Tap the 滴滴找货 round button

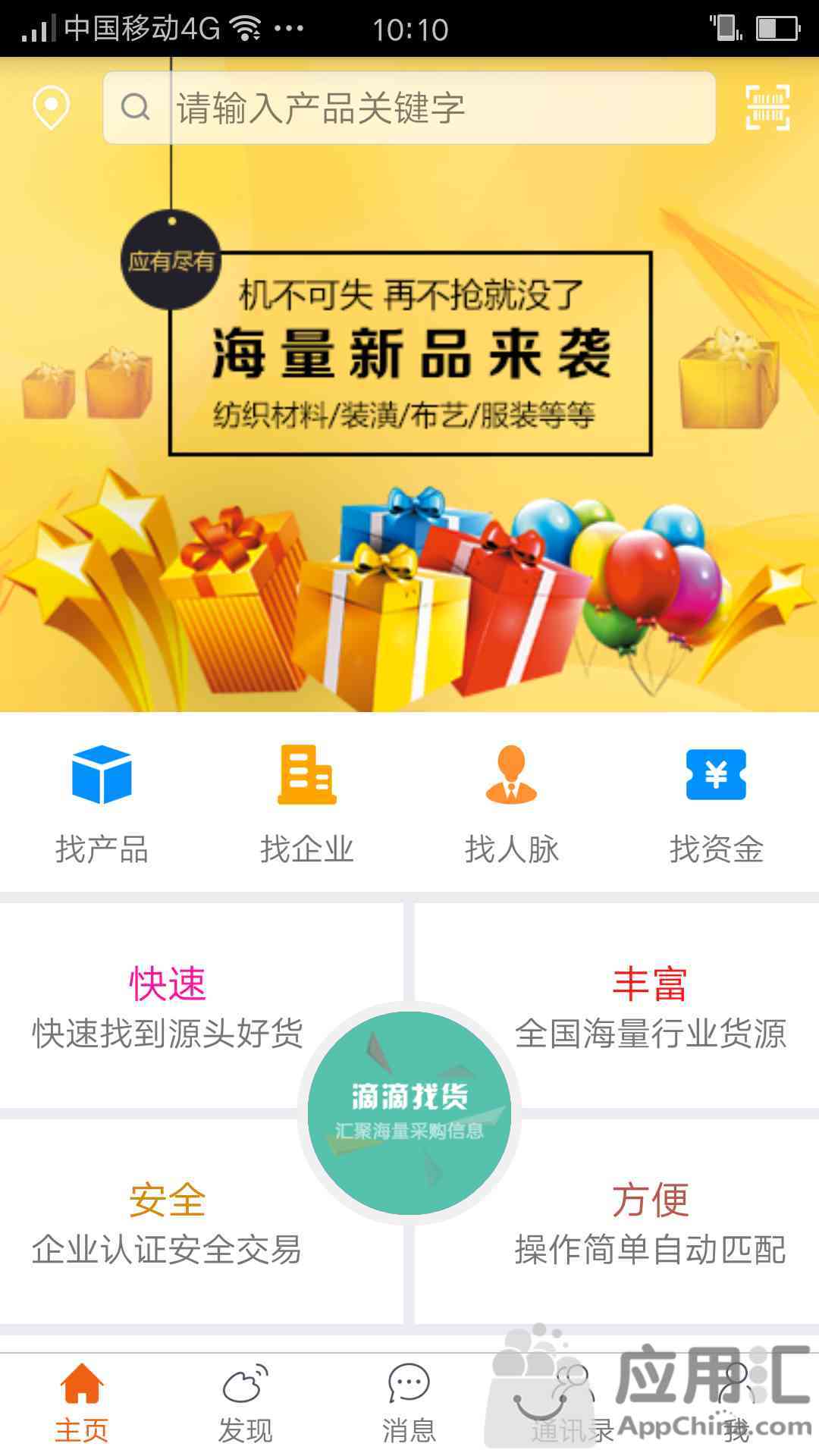point(409,1112)
